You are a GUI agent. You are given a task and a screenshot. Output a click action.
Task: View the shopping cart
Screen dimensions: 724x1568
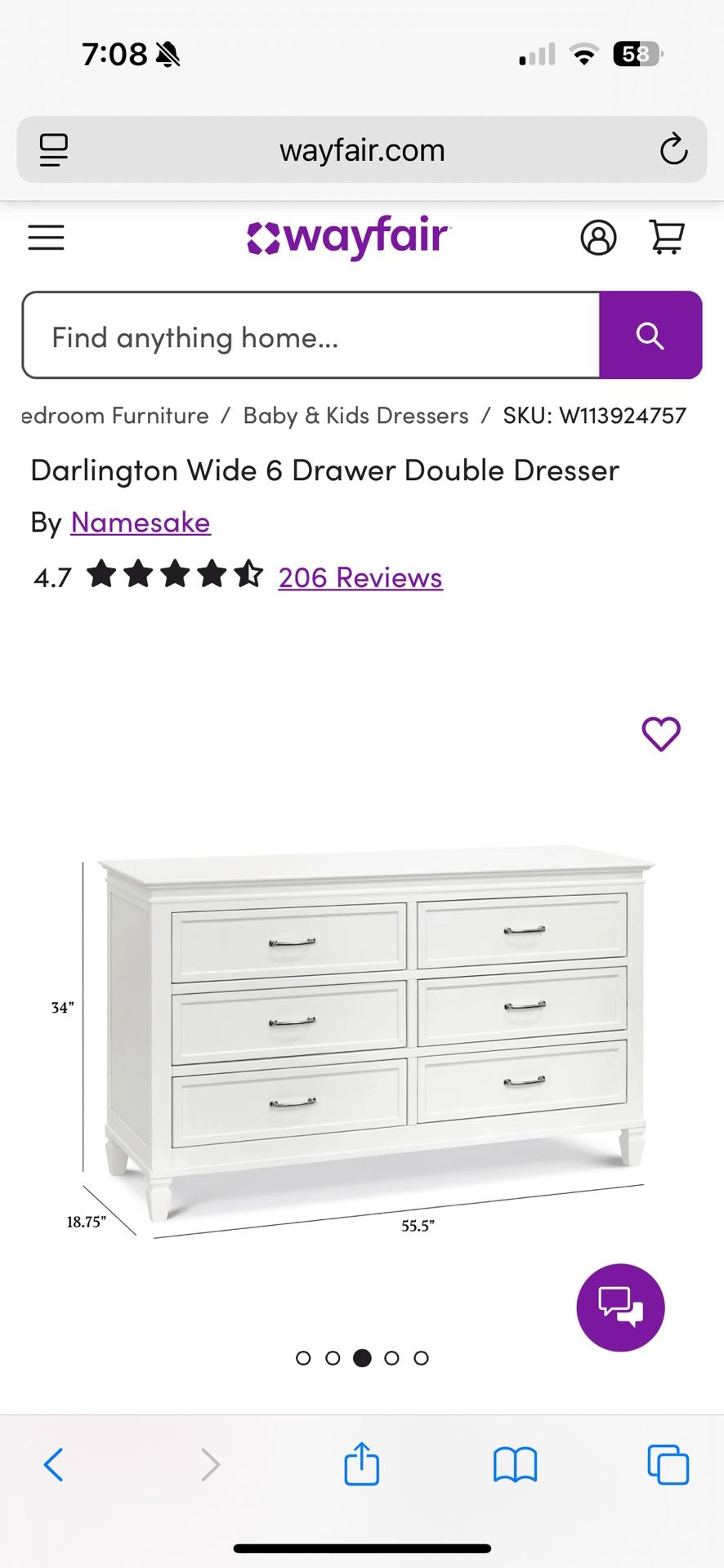(668, 238)
